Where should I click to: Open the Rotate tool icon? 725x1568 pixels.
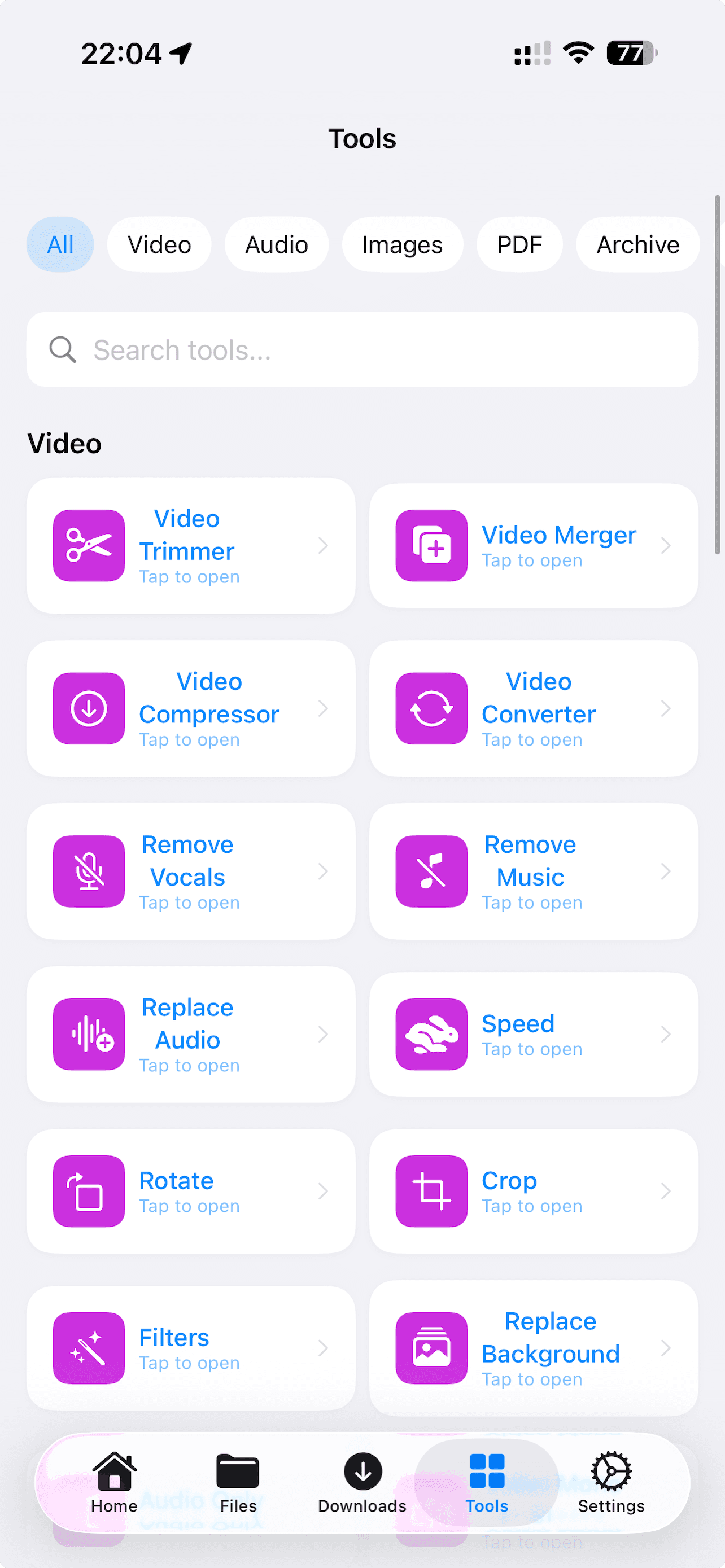coord(88,1190)
